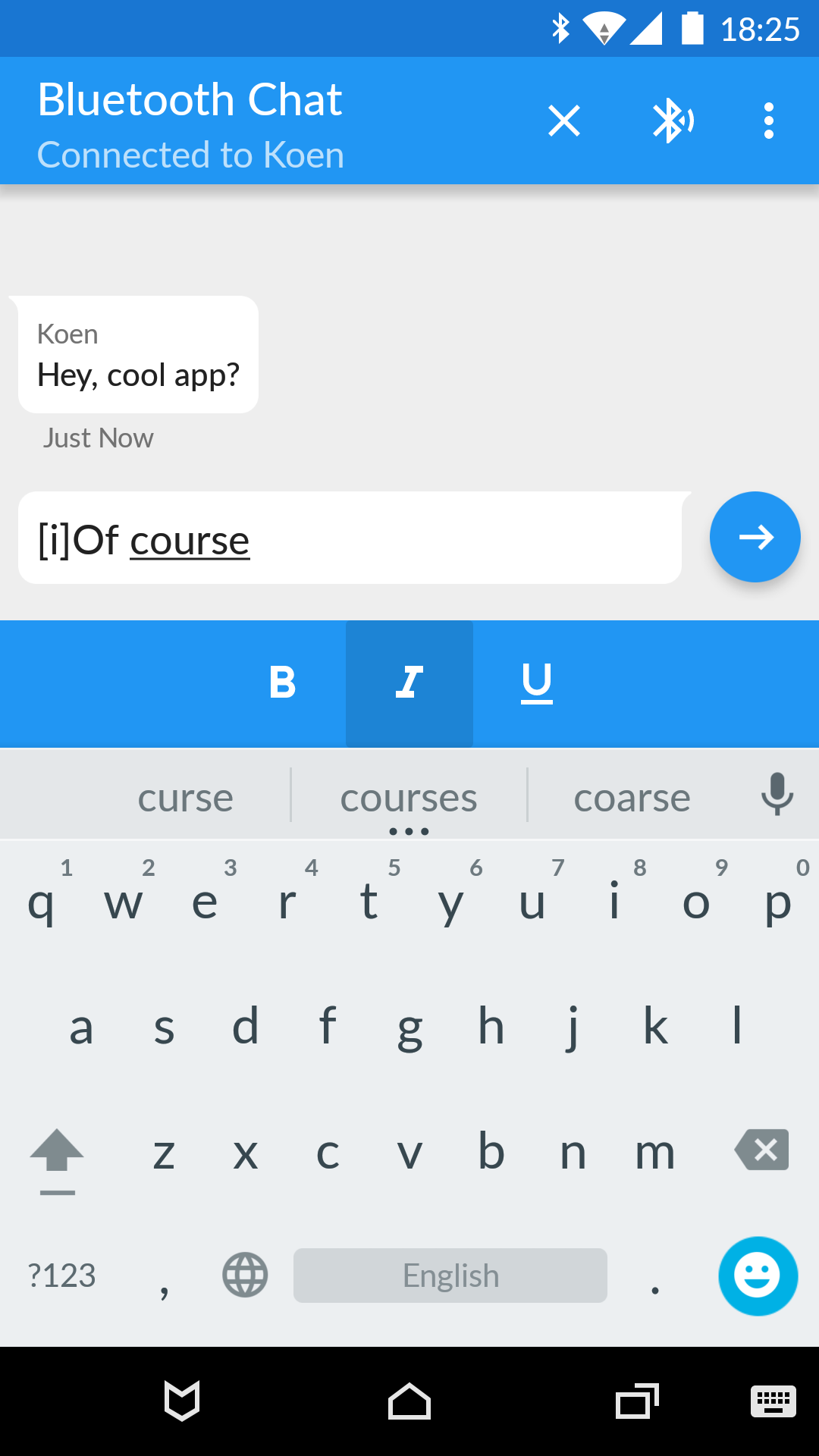Choose the suggestion "coarse"
Viewport: 819px width, 1456px height.
632,798
